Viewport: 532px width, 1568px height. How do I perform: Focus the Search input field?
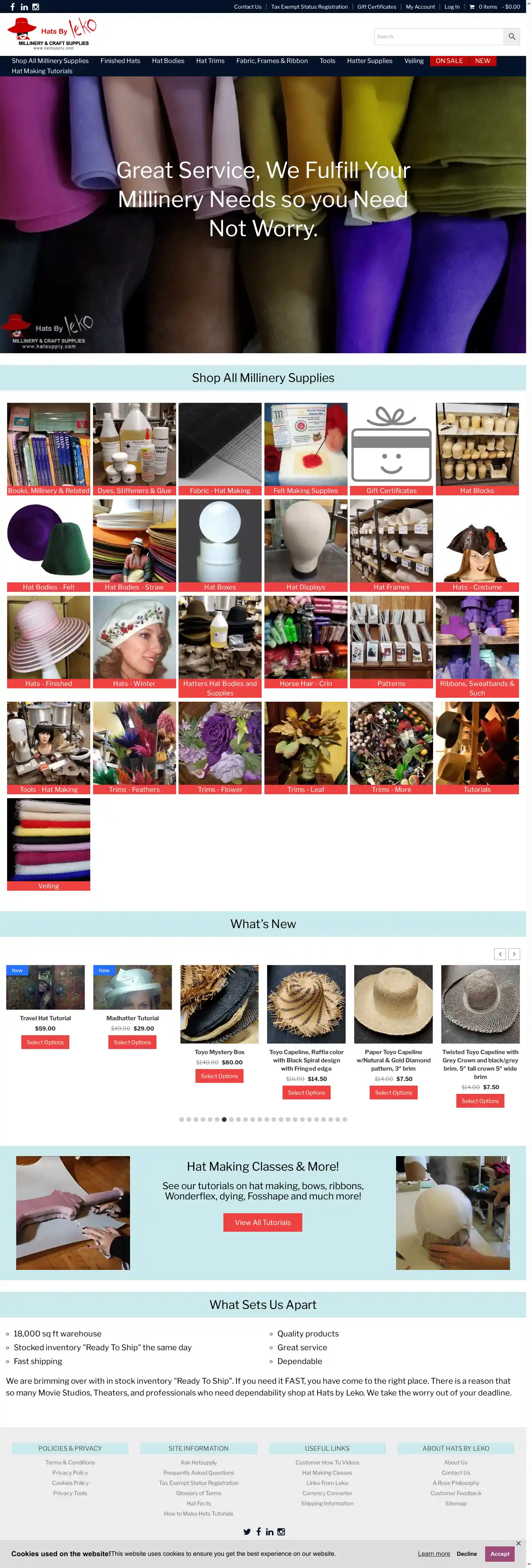click(438, 37)
